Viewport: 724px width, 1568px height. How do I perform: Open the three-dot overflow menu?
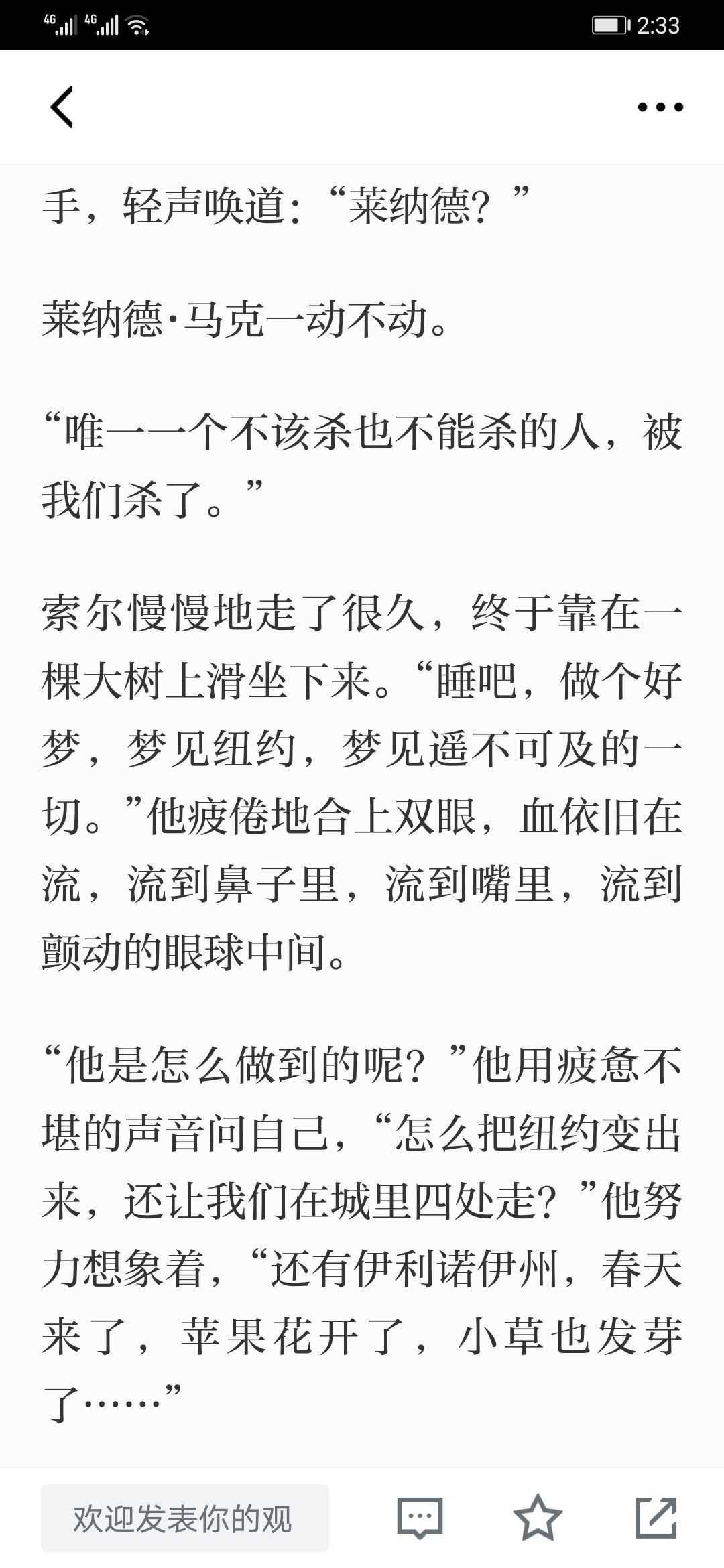pos(660,107)
